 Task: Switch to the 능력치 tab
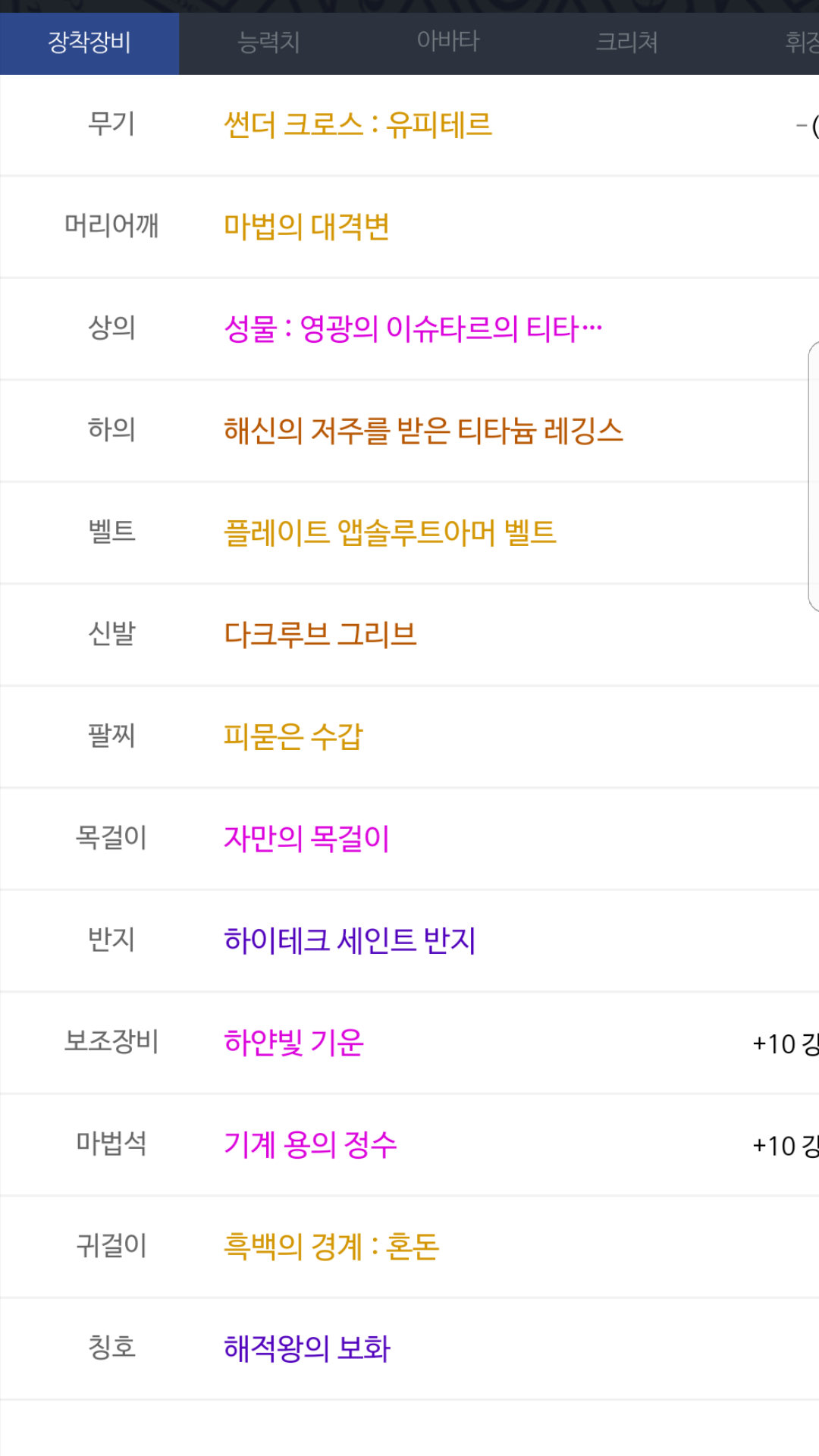coord(268,42)
